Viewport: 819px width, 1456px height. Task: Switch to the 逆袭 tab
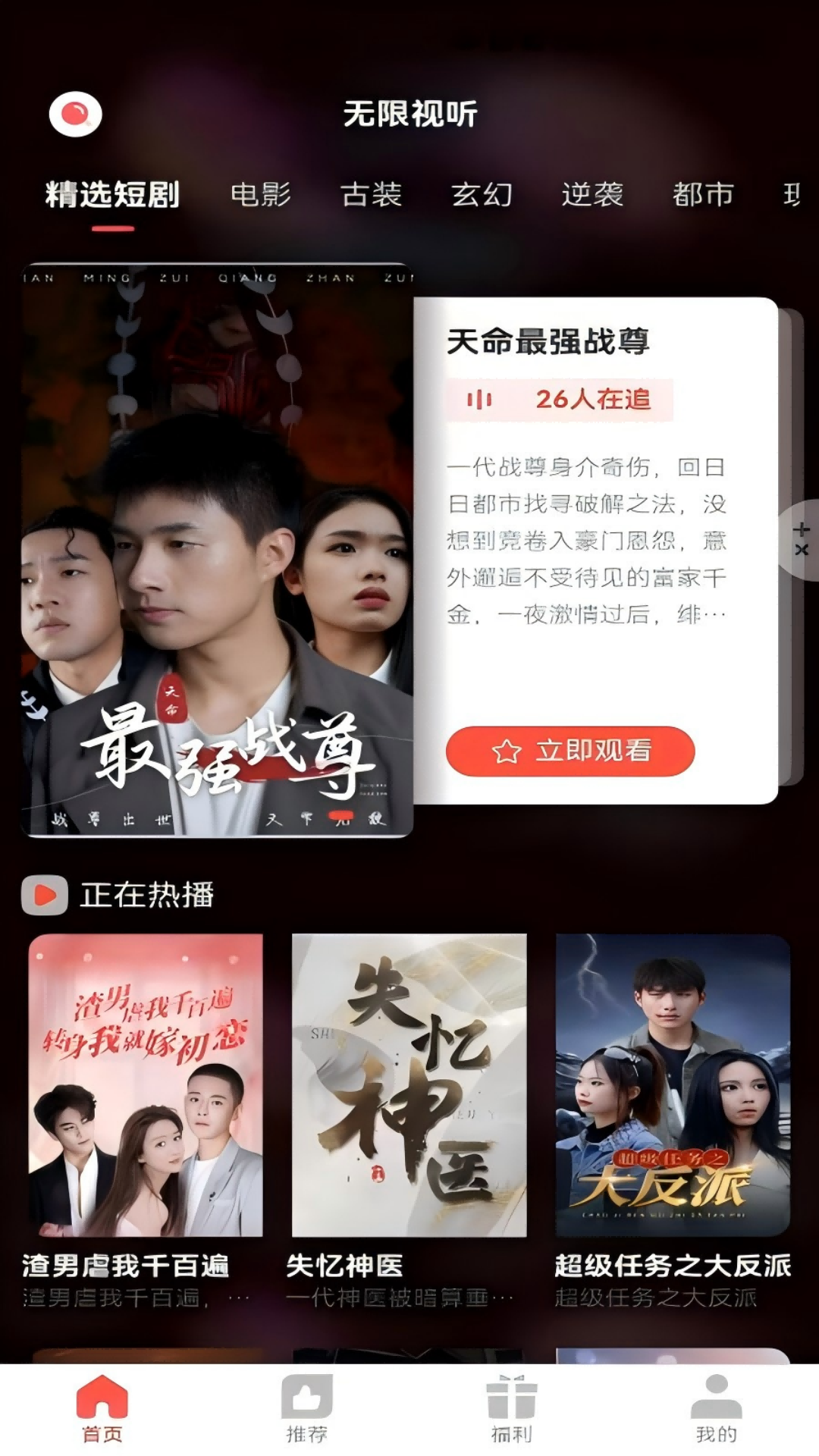click(592, 195)
